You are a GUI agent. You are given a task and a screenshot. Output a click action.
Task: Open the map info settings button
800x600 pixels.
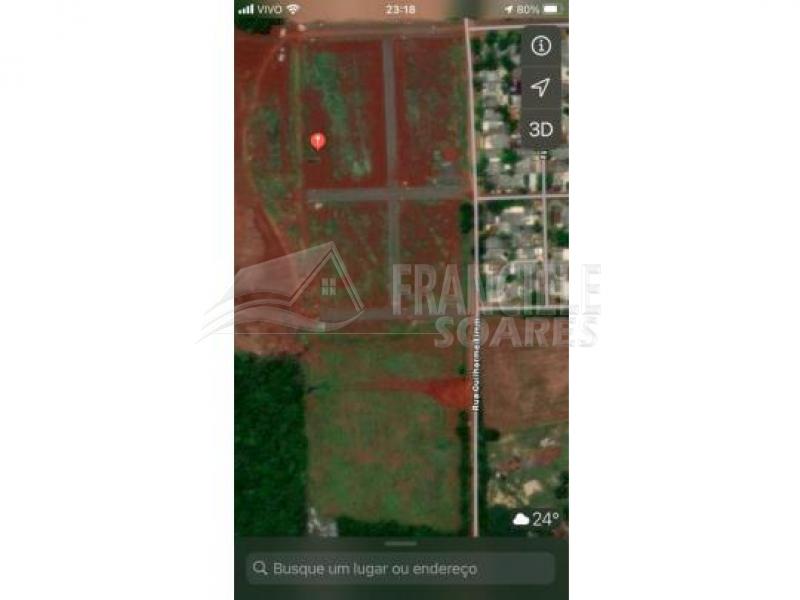[x=541, y=46]
